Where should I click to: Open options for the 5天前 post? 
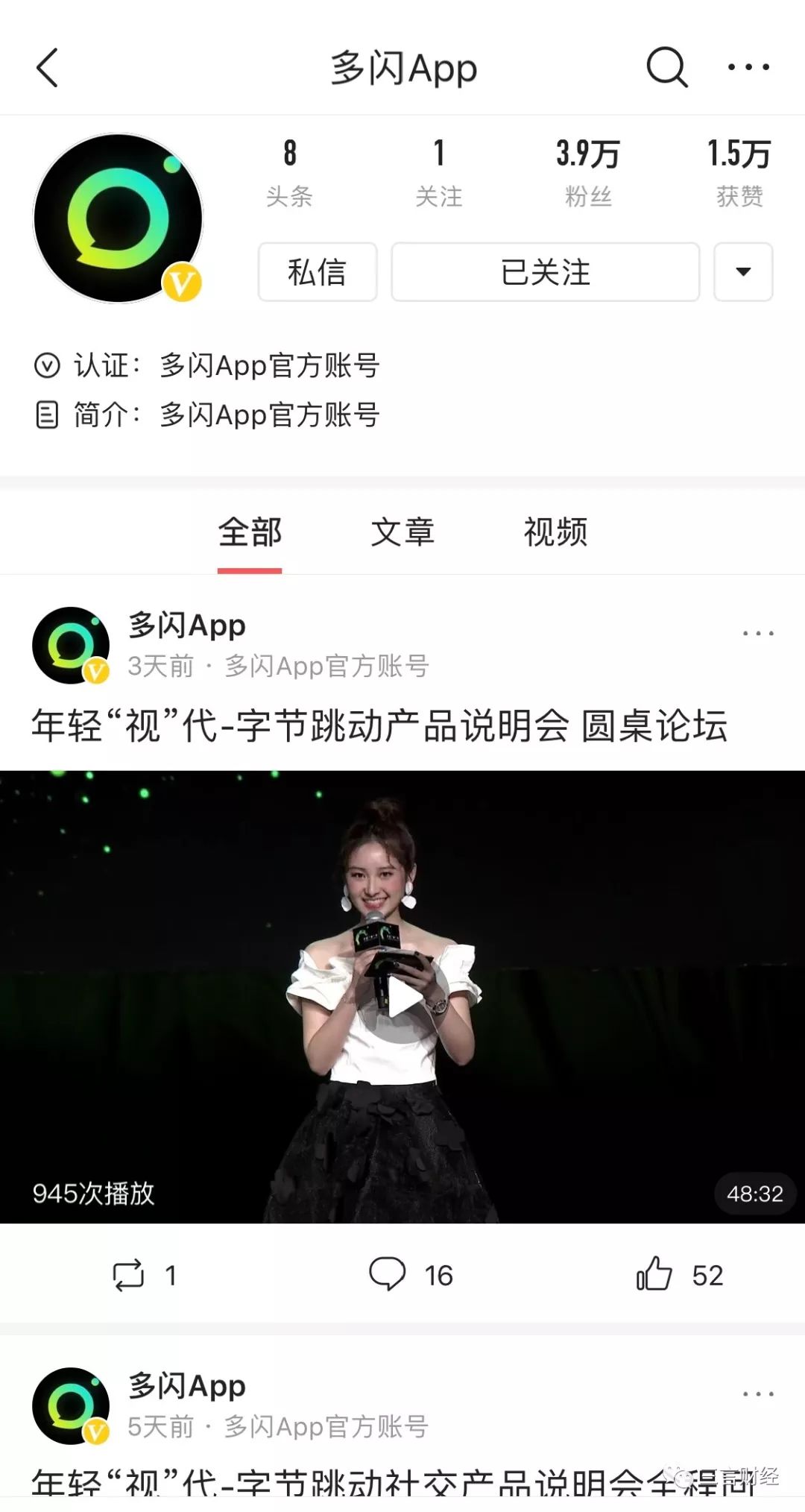(758, 1394)
